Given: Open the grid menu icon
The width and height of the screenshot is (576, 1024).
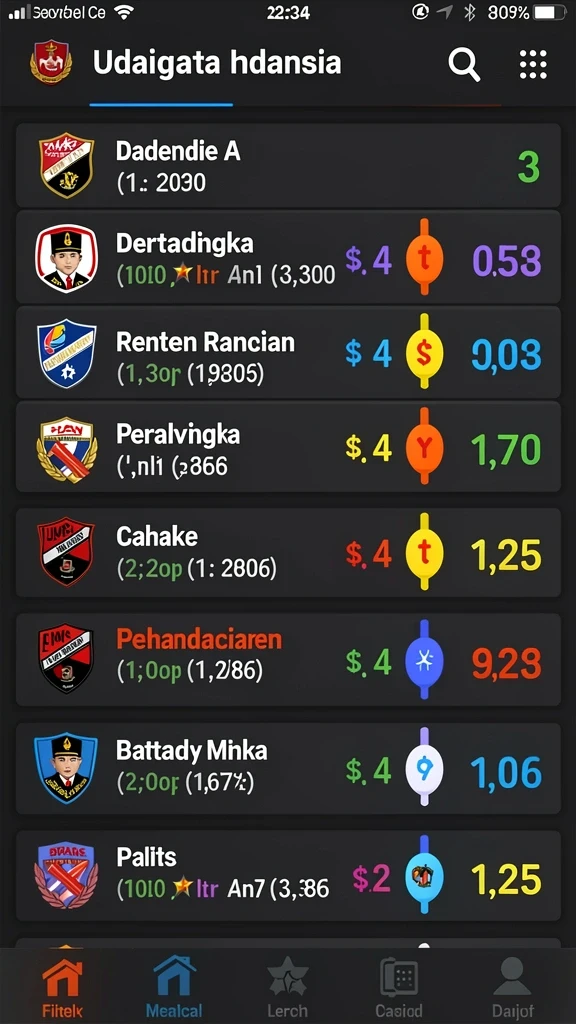Looking at the screenshot, I should [533, 64].
